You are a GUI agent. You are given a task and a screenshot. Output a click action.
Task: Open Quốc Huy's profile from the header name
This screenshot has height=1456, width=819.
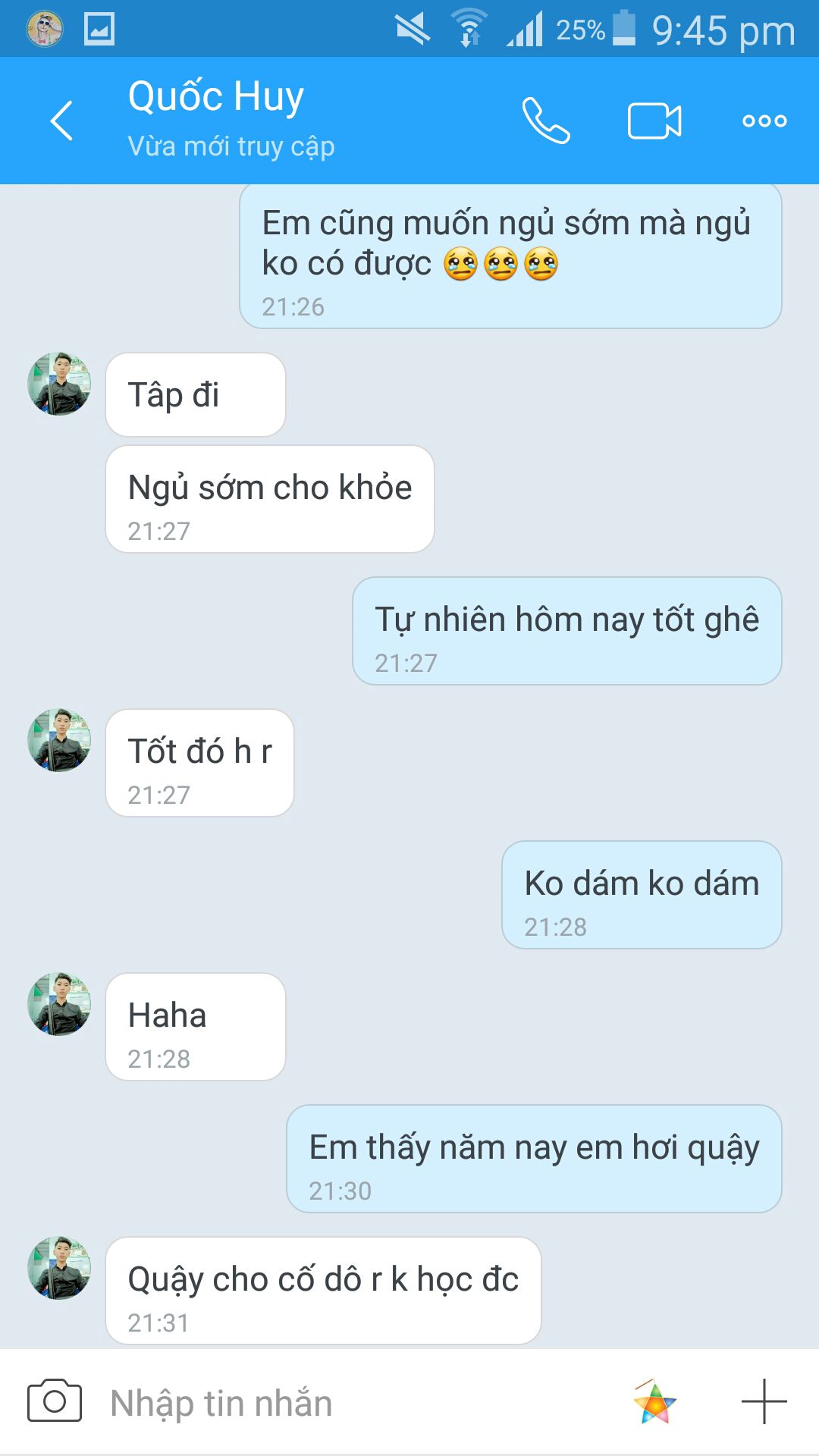click(x=216, y=97)
